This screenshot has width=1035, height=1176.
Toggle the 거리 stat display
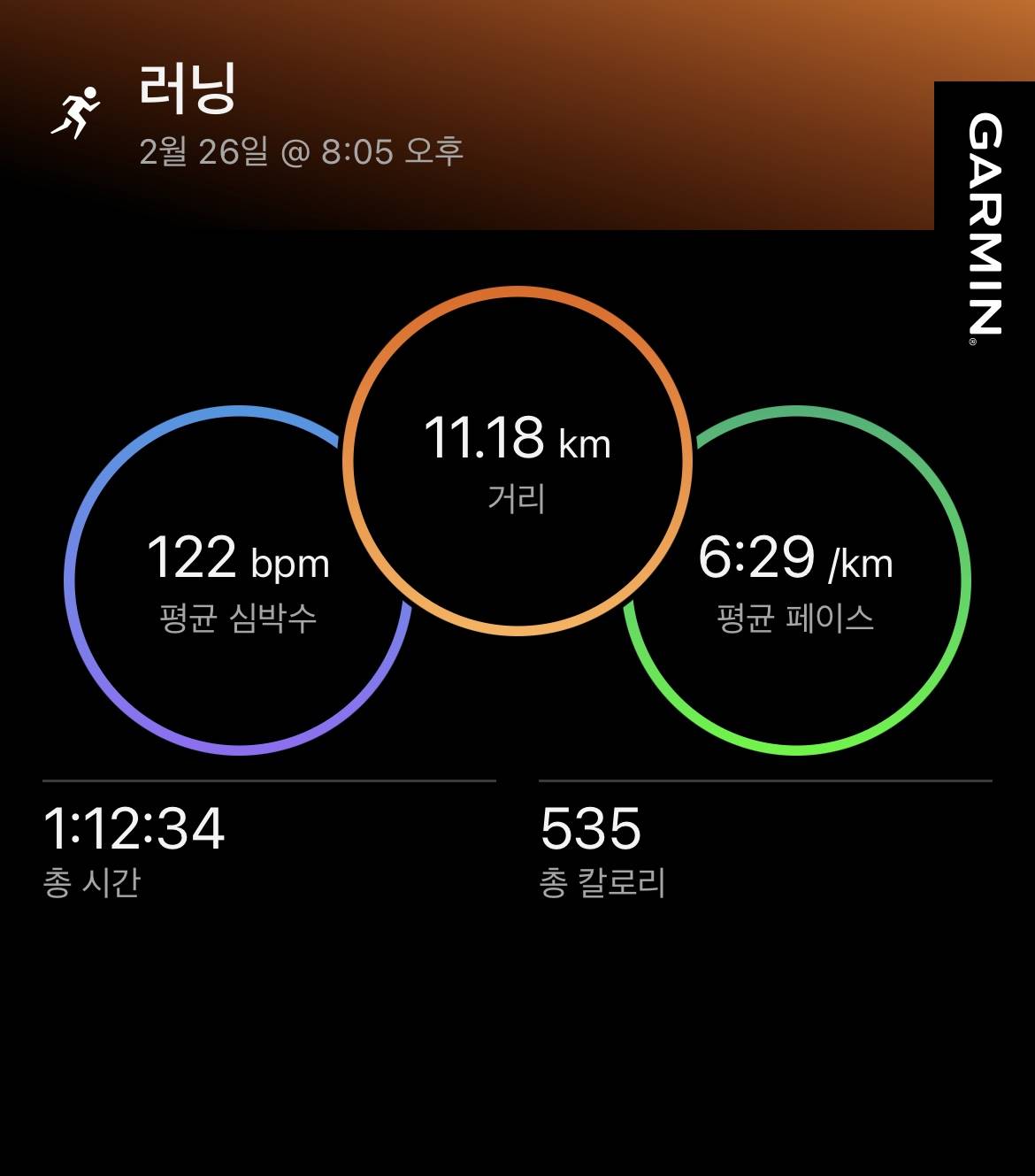[517, 497]
